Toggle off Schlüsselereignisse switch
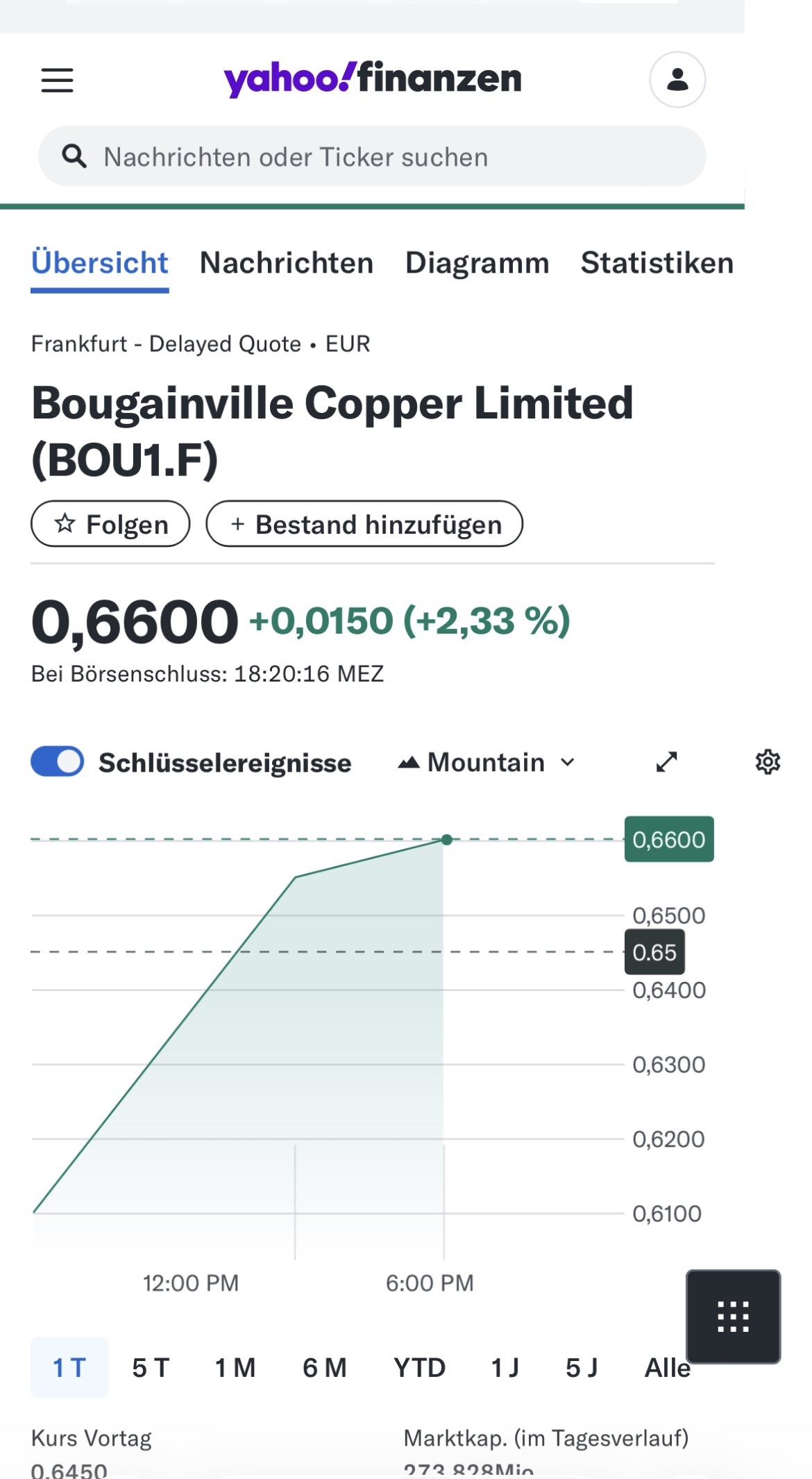 tap(58, 761)
